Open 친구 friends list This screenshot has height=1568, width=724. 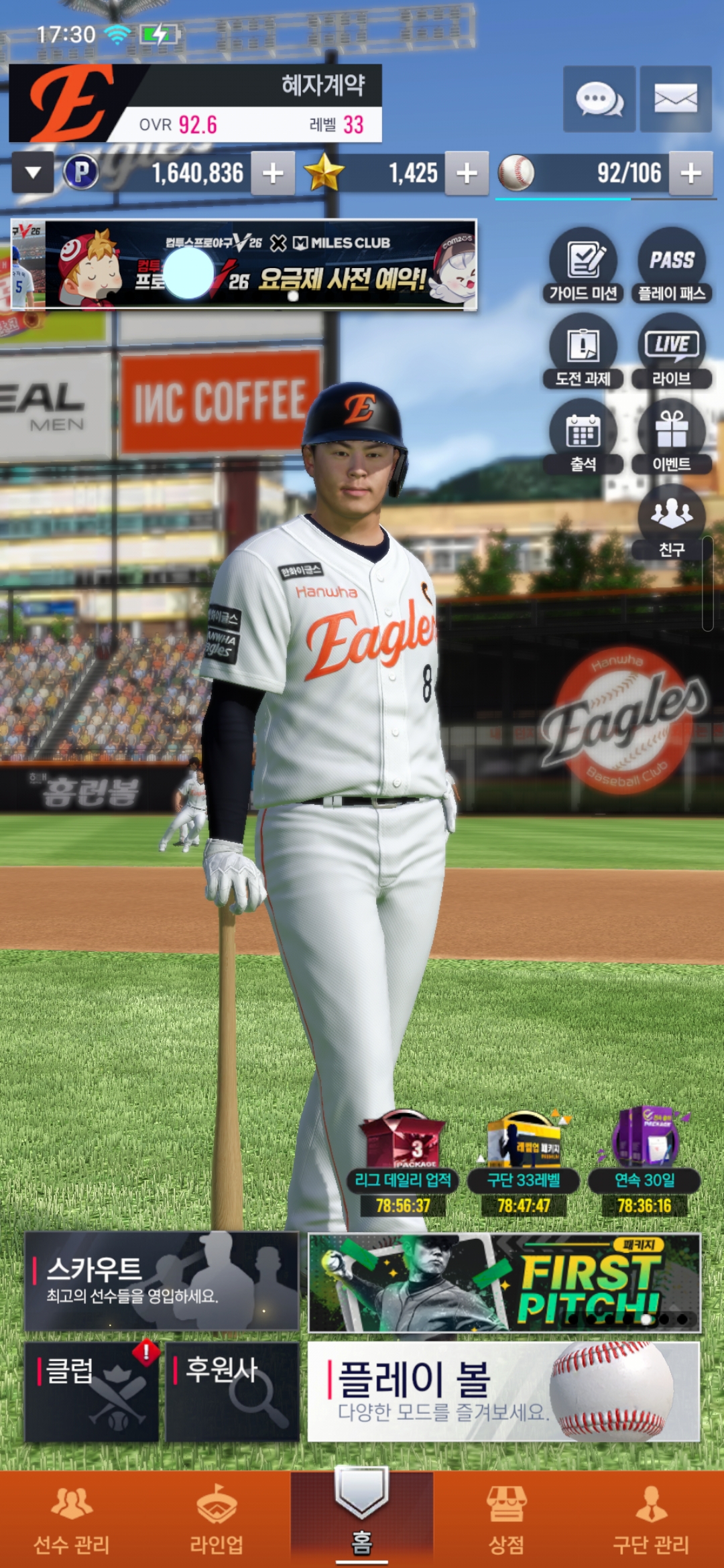tap(672, 522)
